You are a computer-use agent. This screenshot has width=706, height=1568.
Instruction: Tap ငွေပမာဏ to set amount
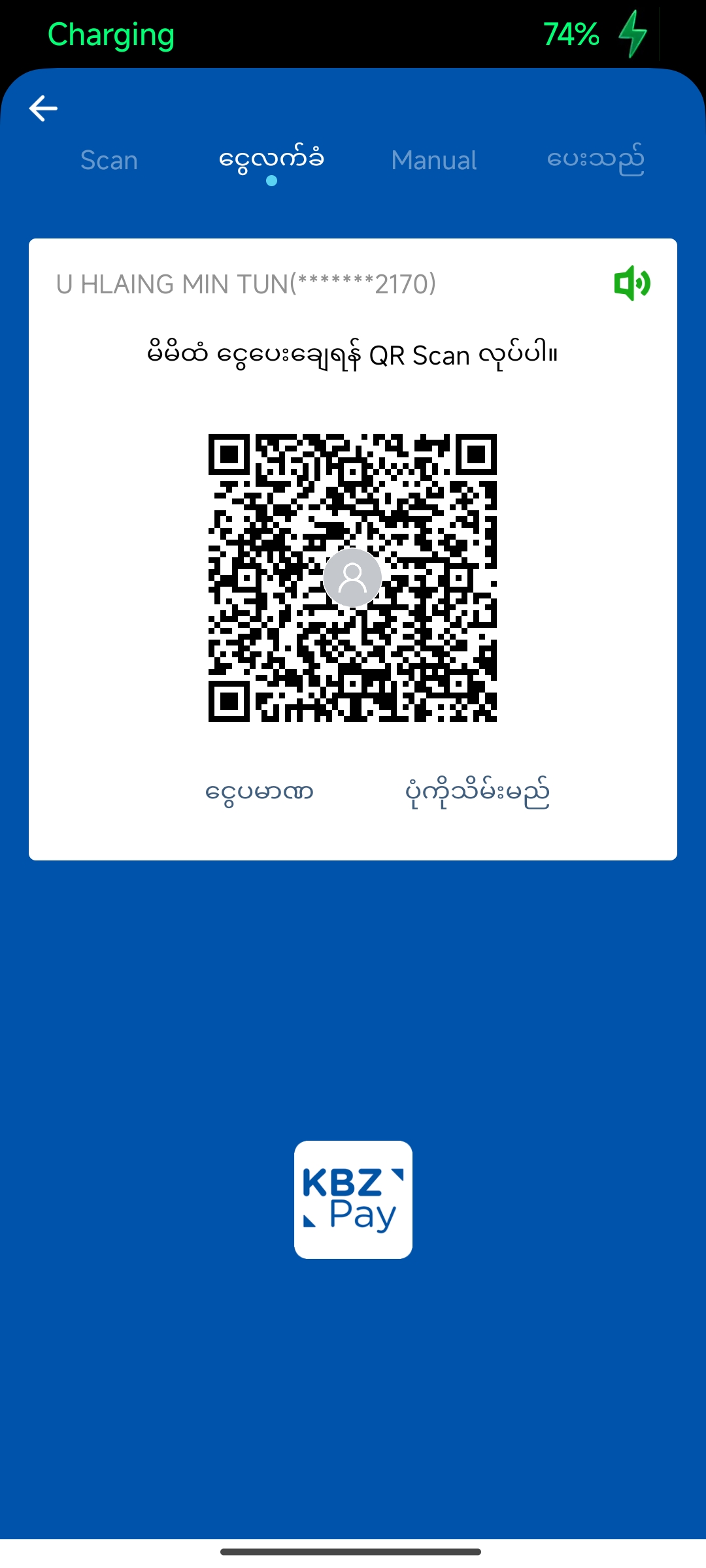[x=260, y=792]
